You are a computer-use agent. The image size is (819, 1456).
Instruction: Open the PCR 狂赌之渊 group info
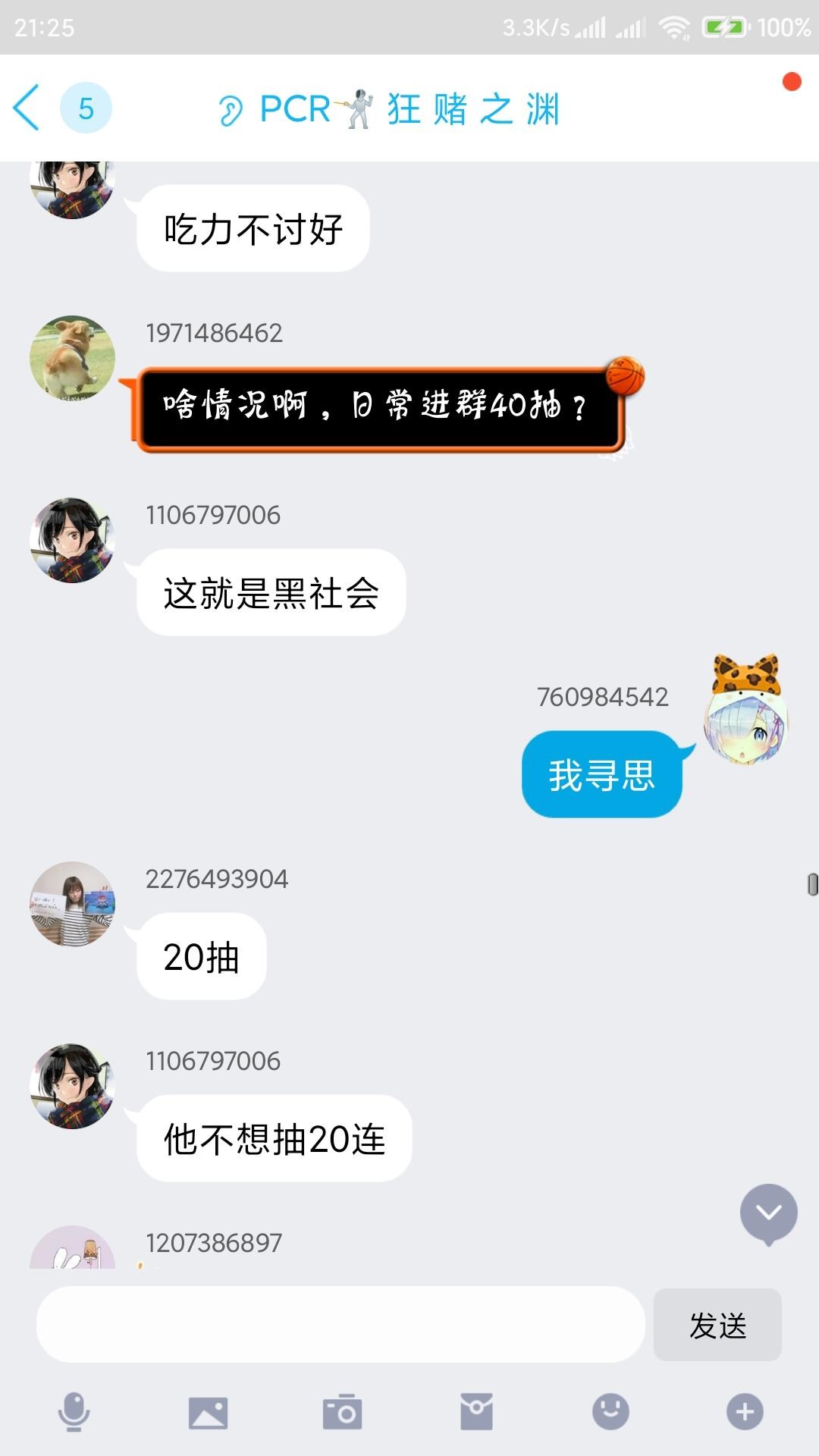409,109
